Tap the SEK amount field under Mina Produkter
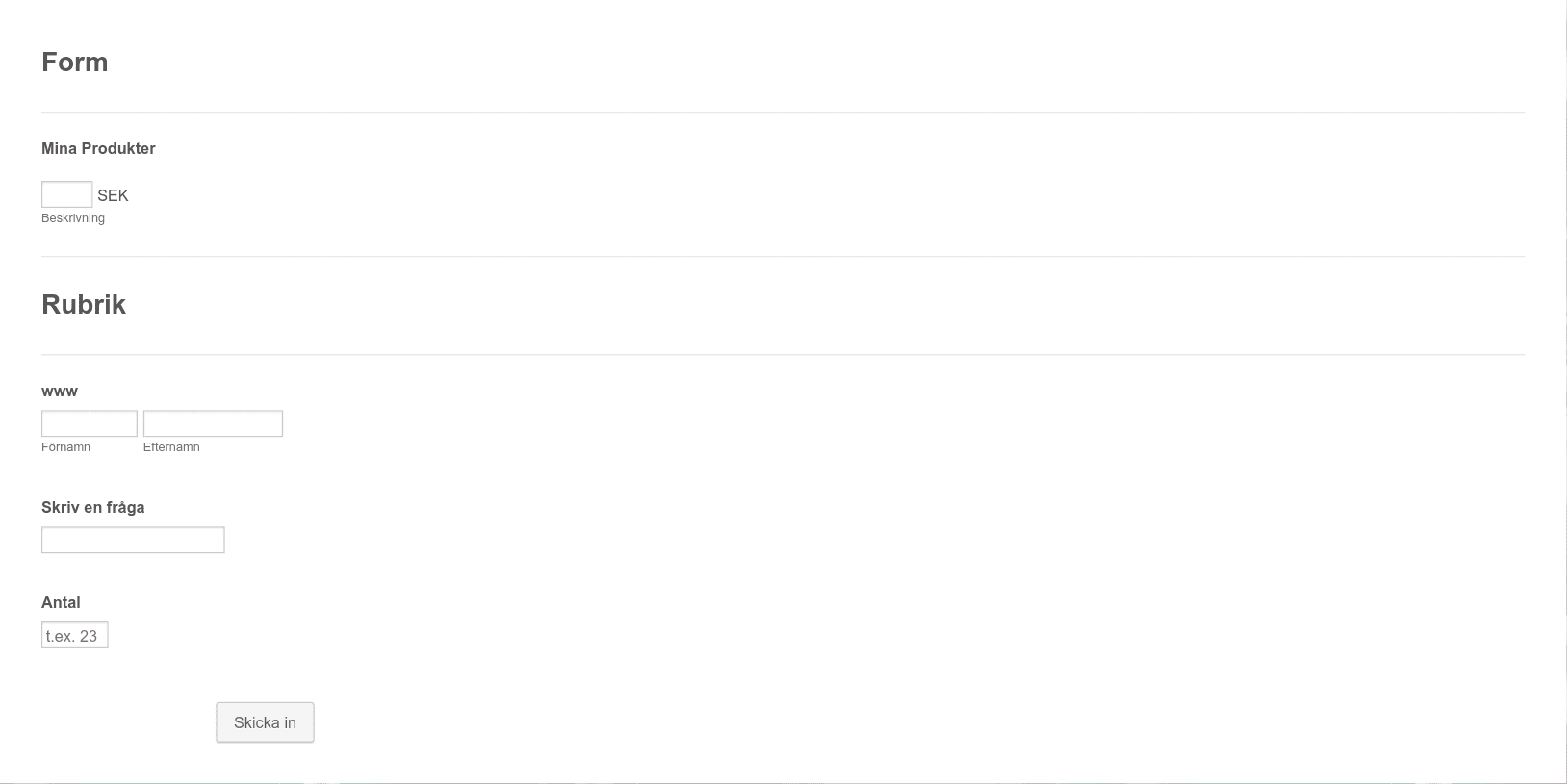The image size is (1567, 784). 66,194
